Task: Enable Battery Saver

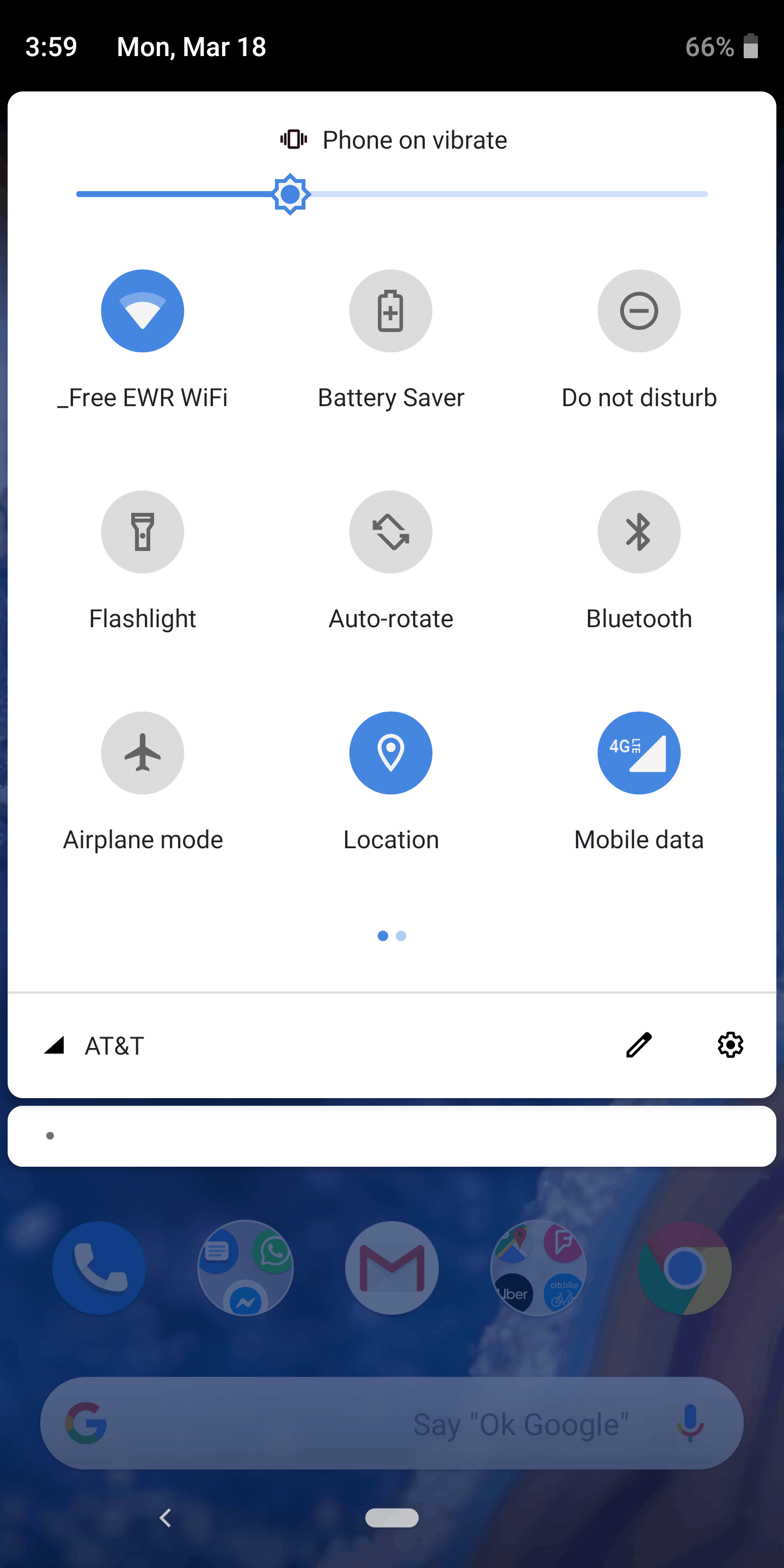Action: 391,311
